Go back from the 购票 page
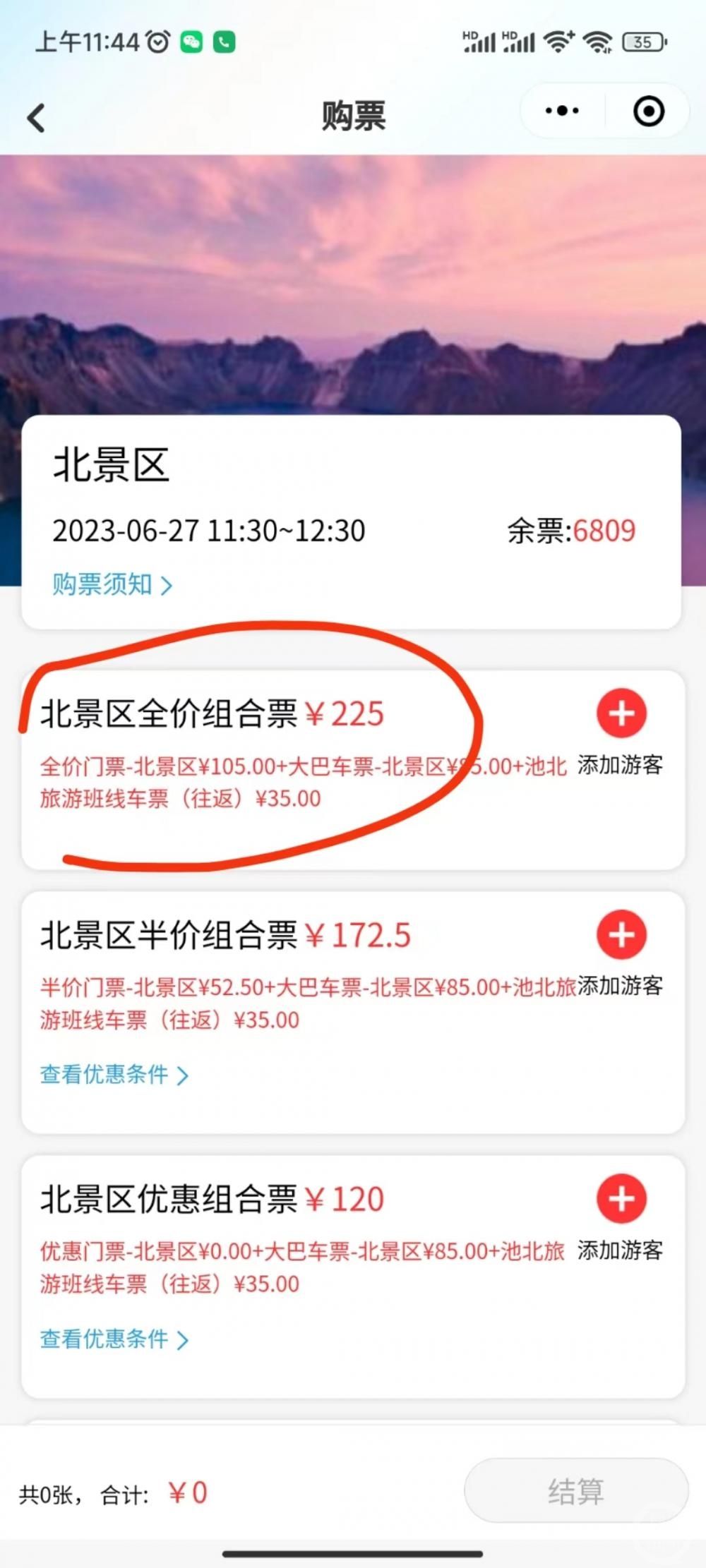The height and width of the screenshot is (1568, 706). point(37,117)
